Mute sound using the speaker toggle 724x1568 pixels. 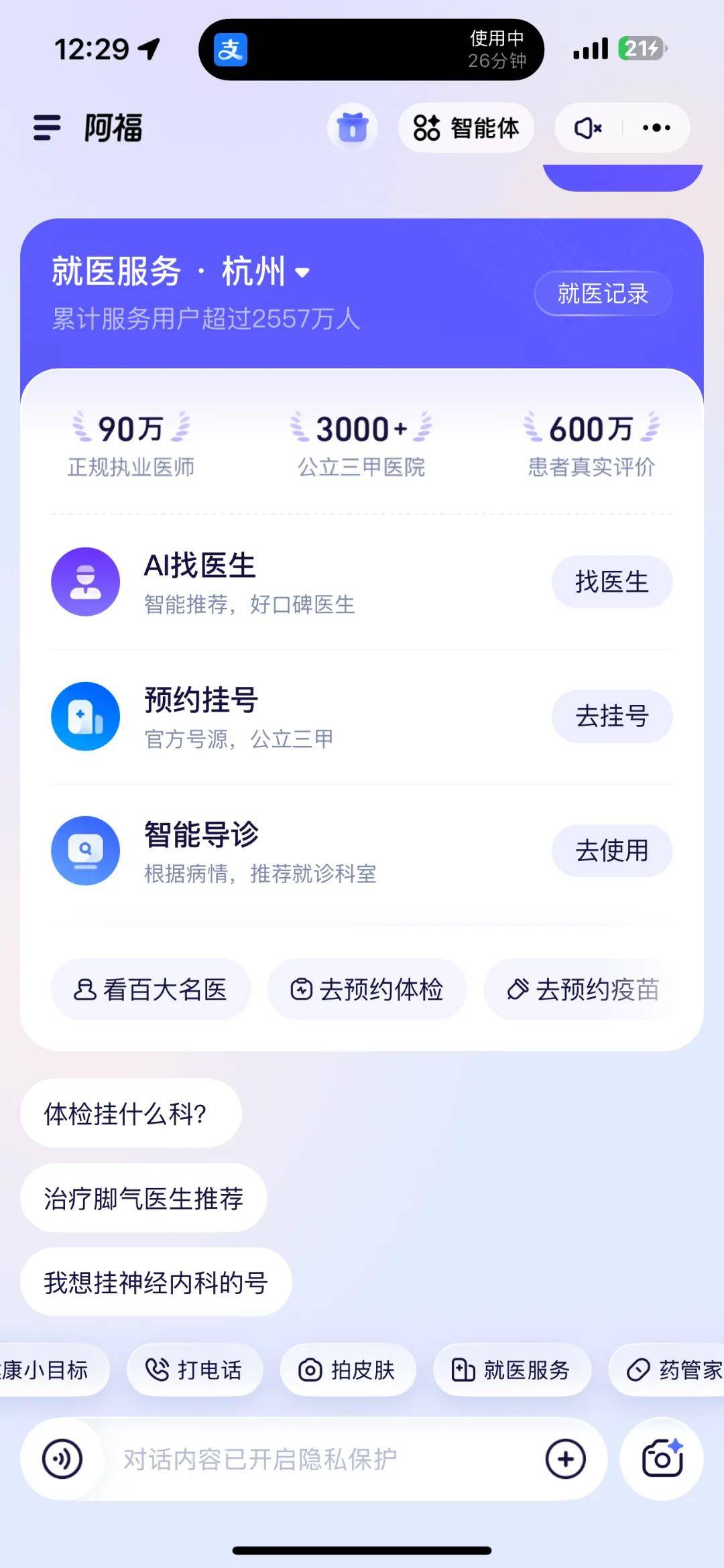point(587,128)
